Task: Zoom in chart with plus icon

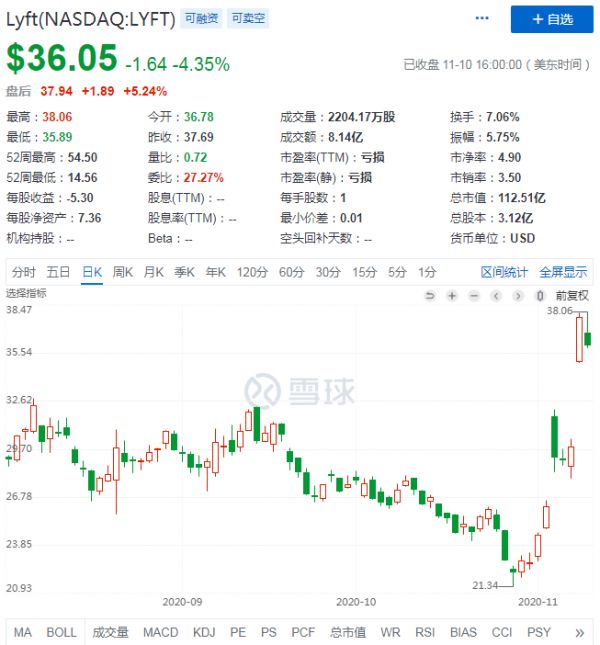Action: (452, 296)
